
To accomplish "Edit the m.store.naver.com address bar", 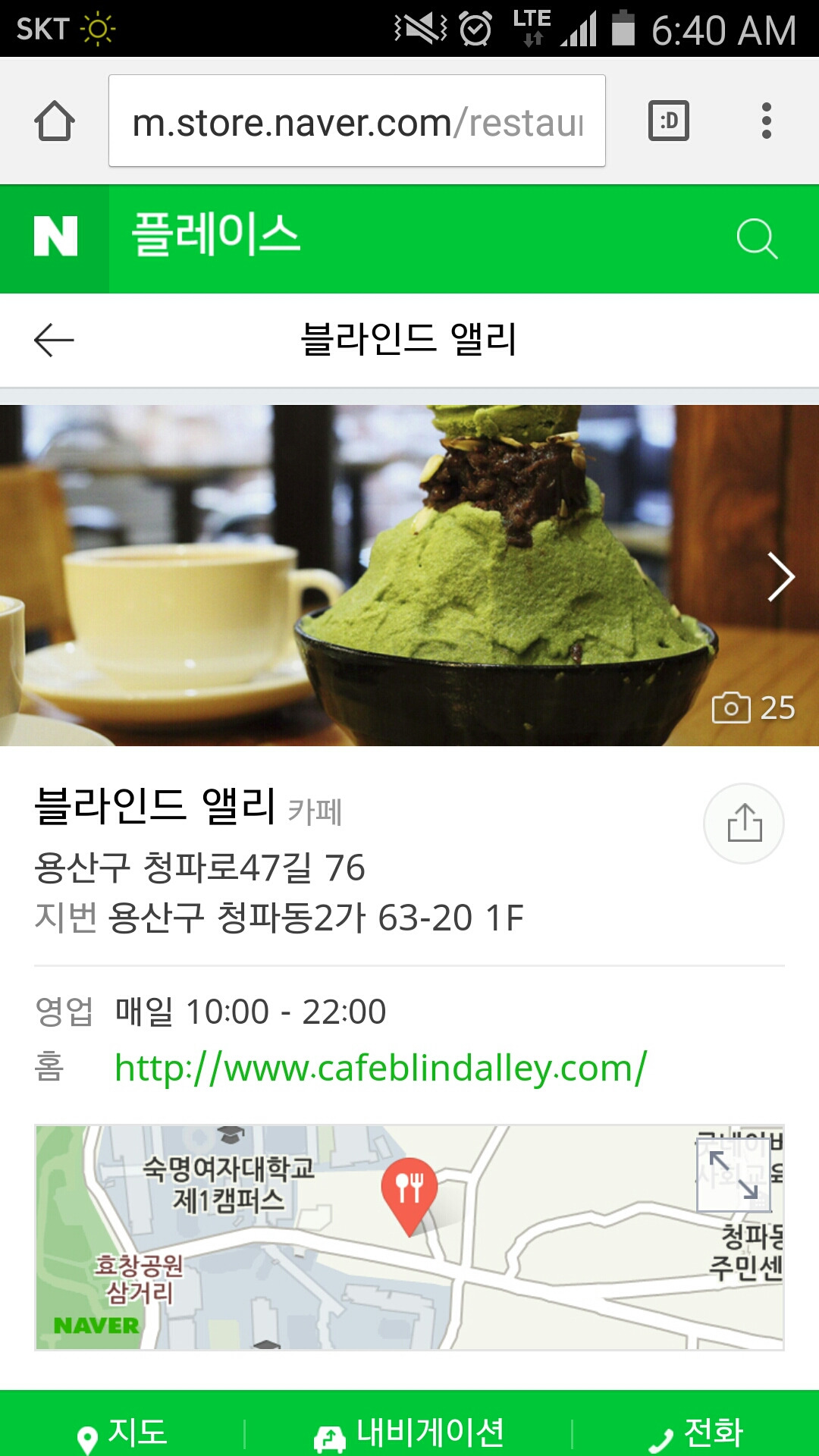I will pos(356,121).
